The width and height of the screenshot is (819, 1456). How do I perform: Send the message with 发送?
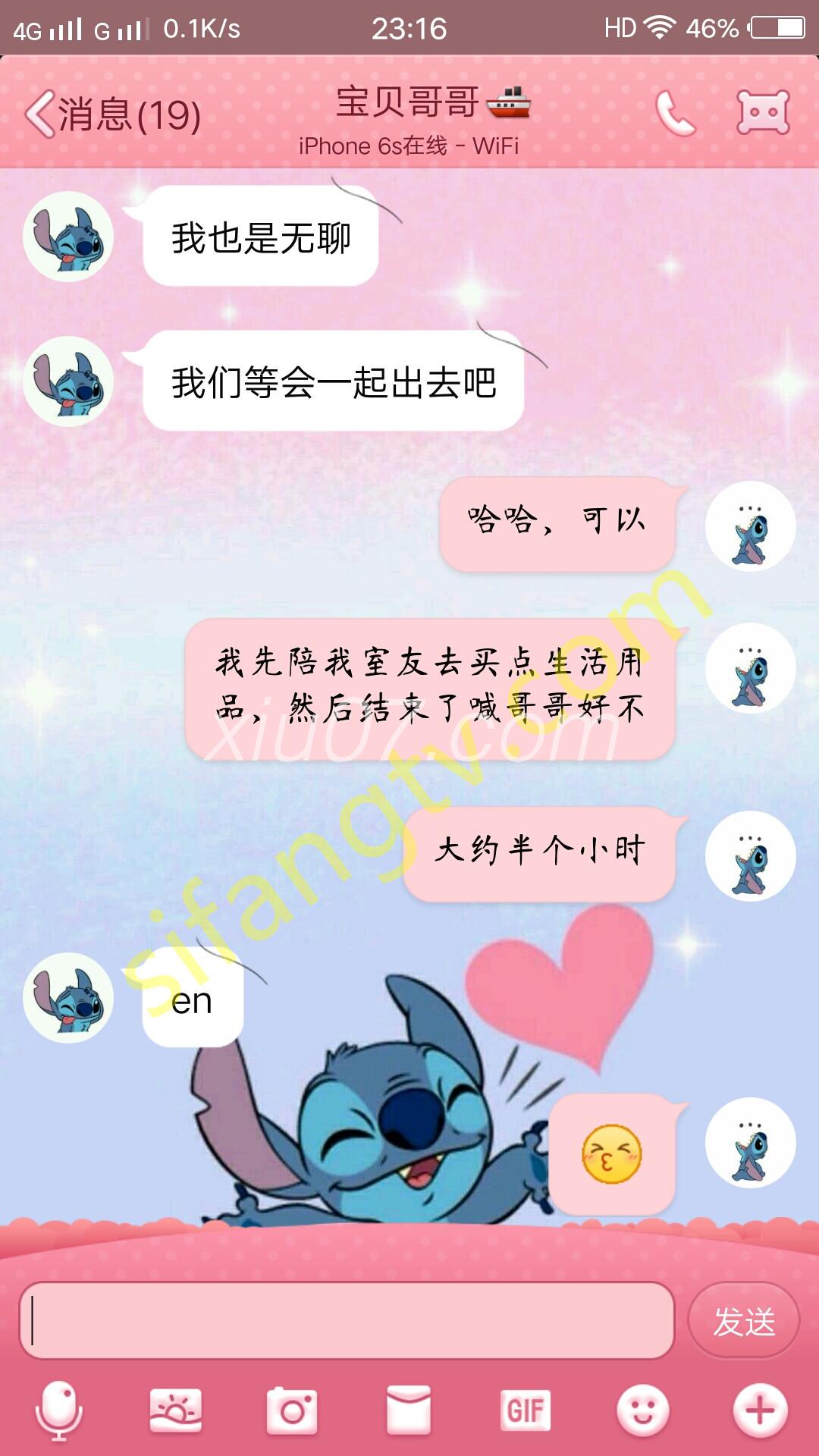pyautogui.click(x=743, y=1321)
